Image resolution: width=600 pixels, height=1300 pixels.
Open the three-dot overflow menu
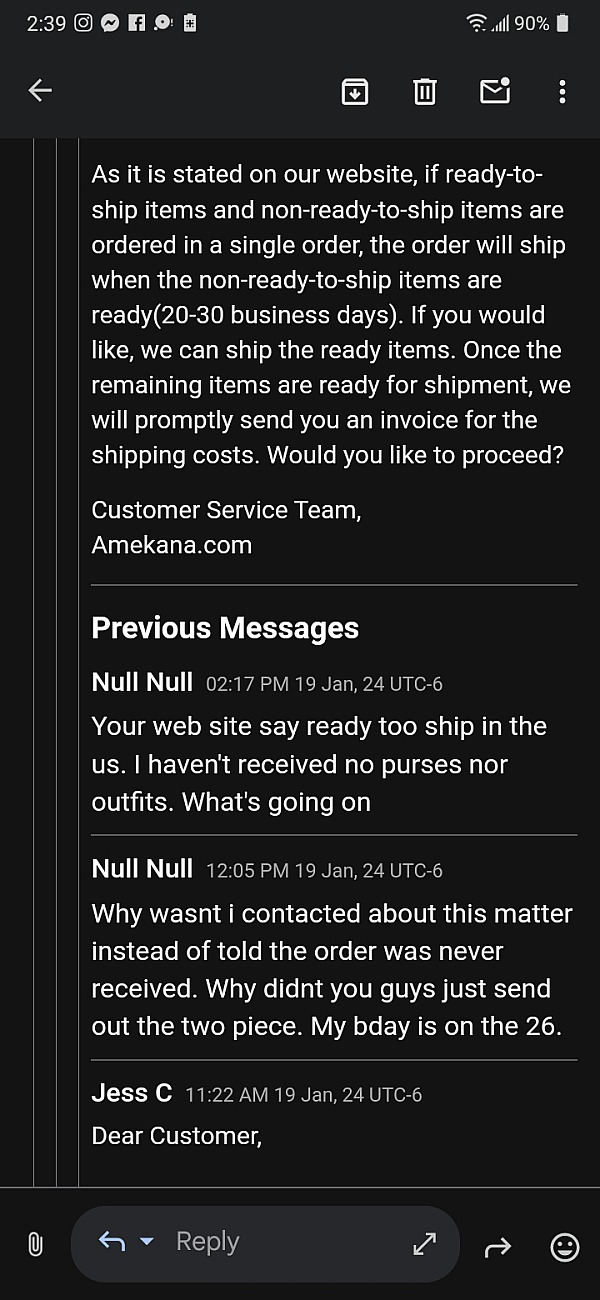562,91
